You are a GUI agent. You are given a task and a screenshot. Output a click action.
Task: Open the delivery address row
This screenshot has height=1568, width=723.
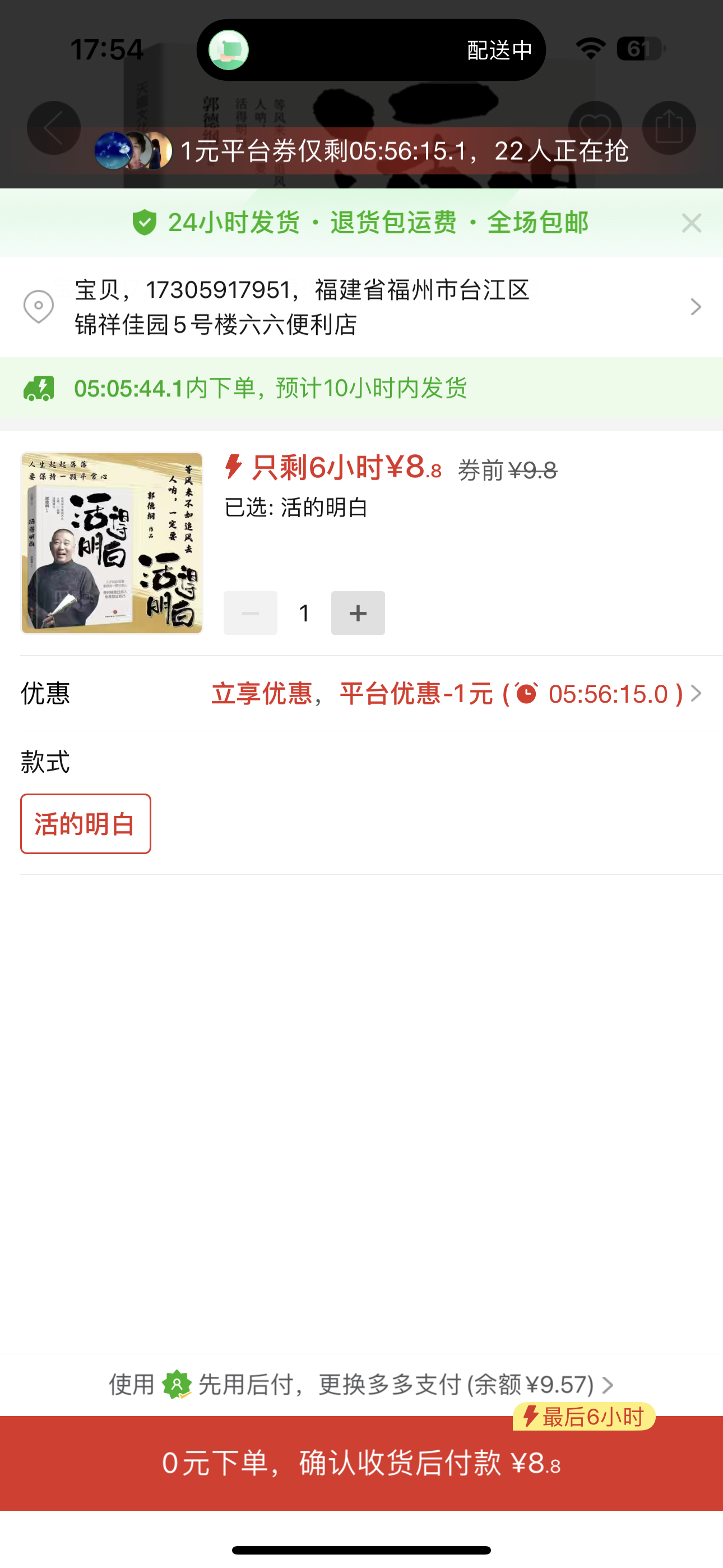pyautogui.click(x=361, y=307)
